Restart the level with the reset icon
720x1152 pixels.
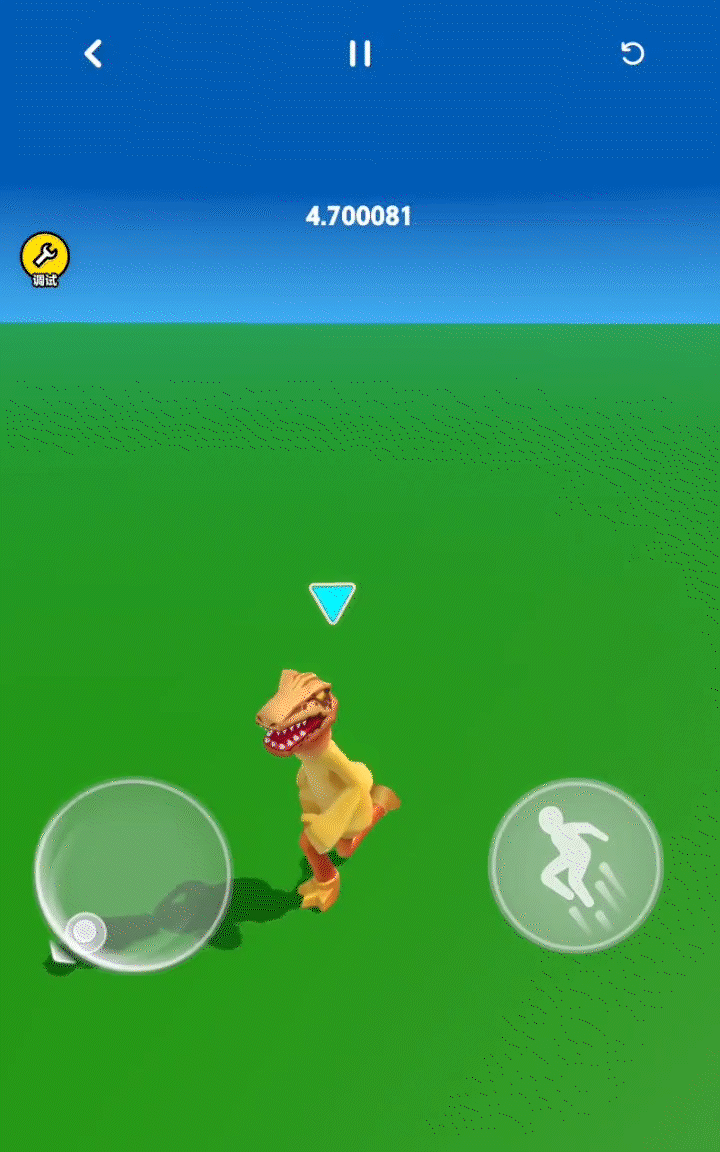tap(632, 54)
